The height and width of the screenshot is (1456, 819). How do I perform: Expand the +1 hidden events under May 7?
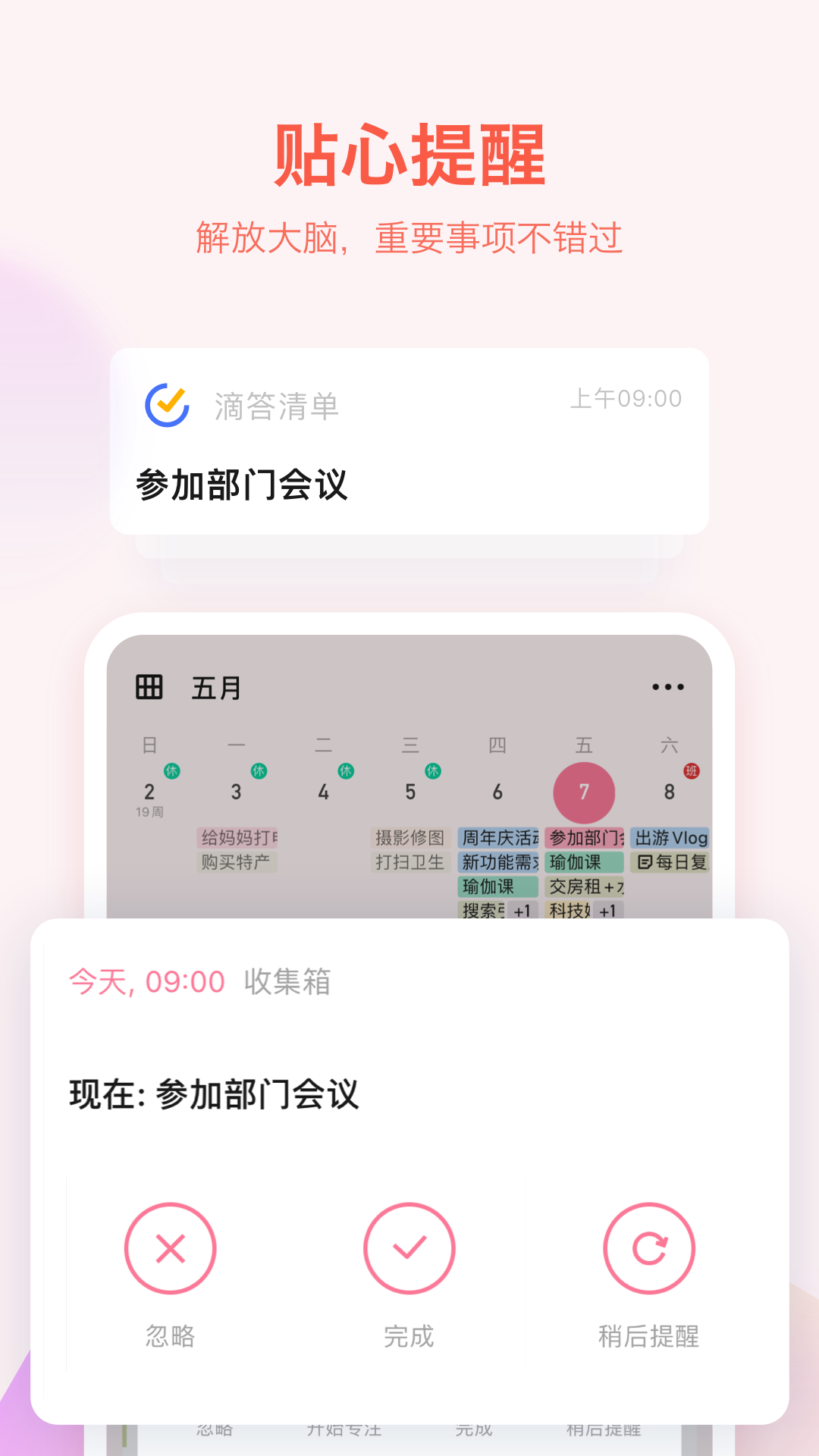[x=607, y=910]
